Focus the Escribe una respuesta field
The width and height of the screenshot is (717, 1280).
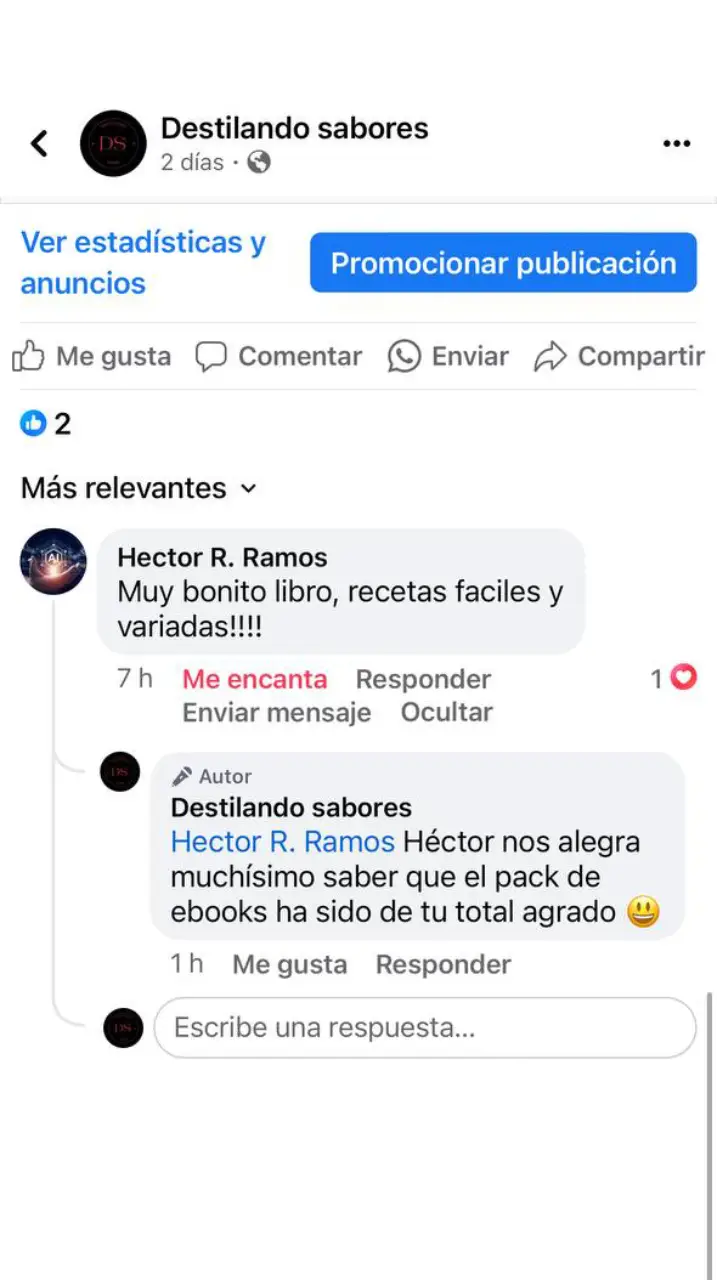424,1027
